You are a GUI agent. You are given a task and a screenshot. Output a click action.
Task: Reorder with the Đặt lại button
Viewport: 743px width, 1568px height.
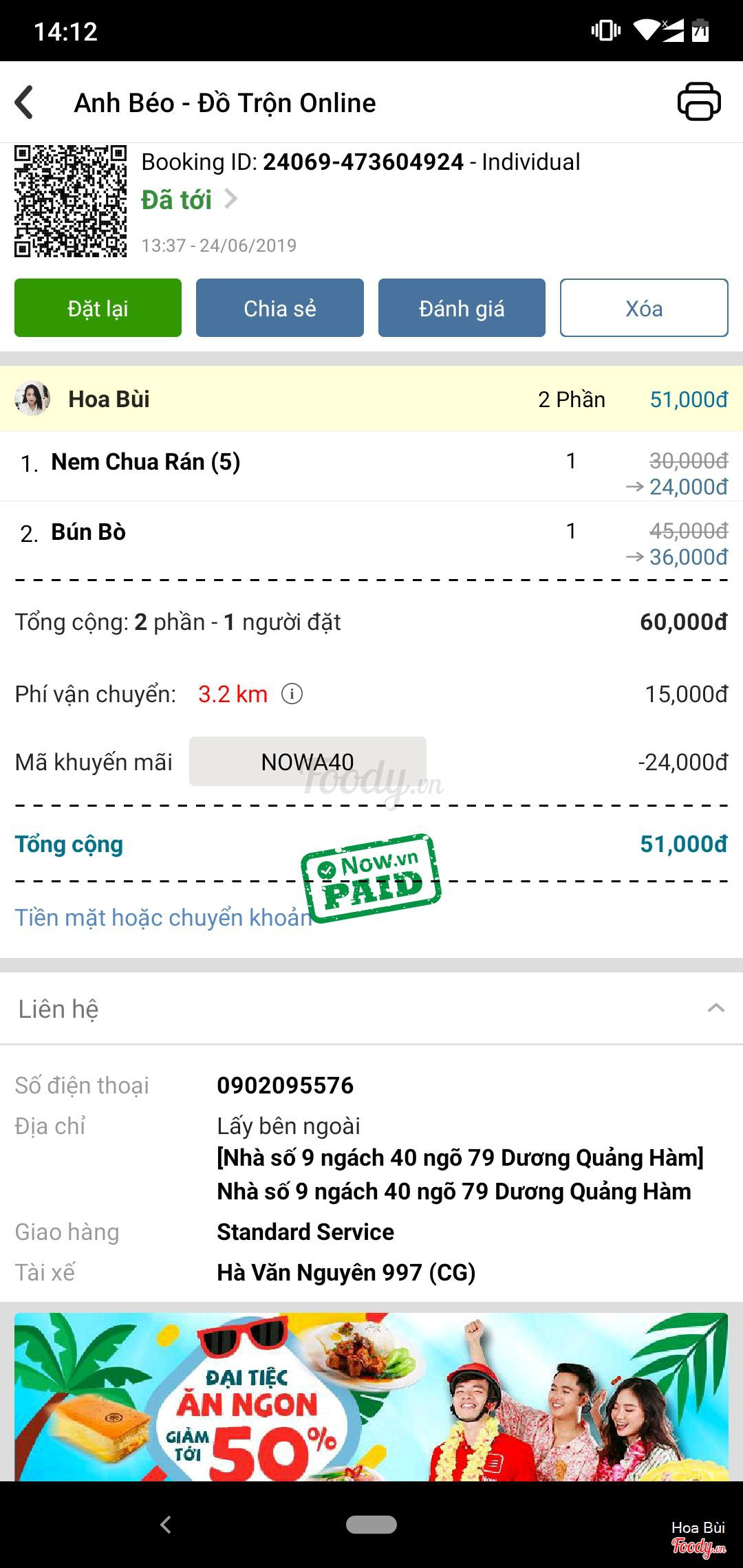coord(98,308)
